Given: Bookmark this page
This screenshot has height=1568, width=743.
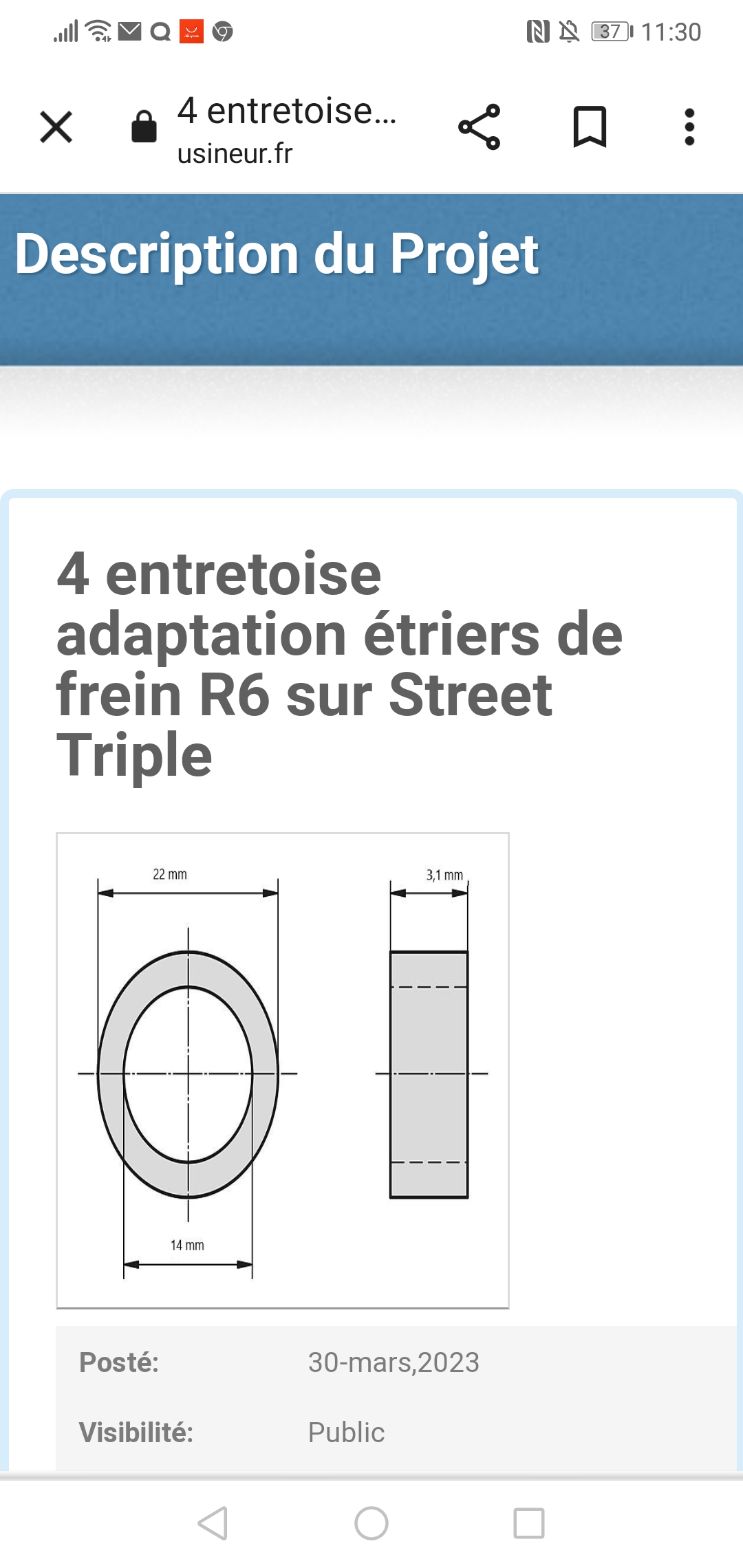Looking at the screenshot, I should 590,127.
